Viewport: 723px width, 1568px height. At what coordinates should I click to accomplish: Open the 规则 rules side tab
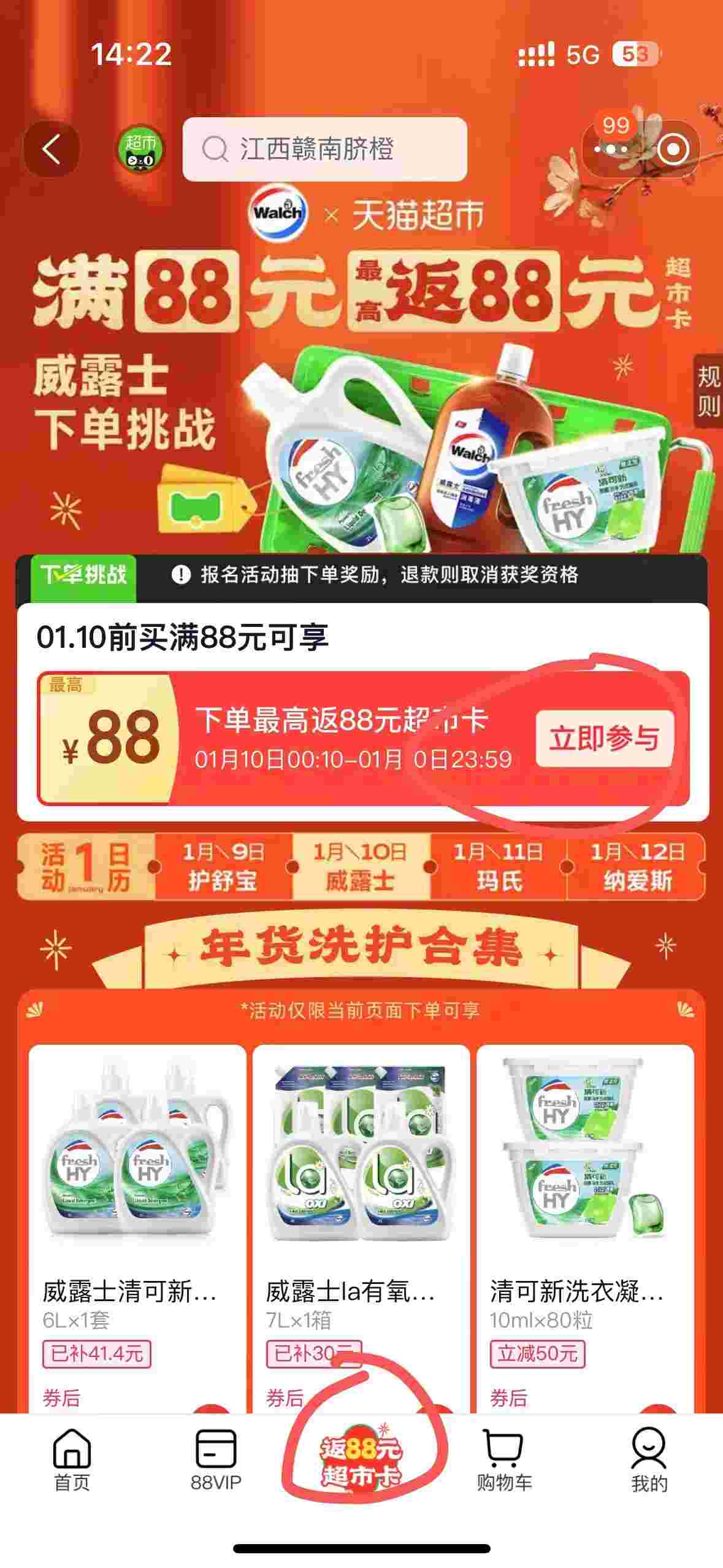(708, 391)
